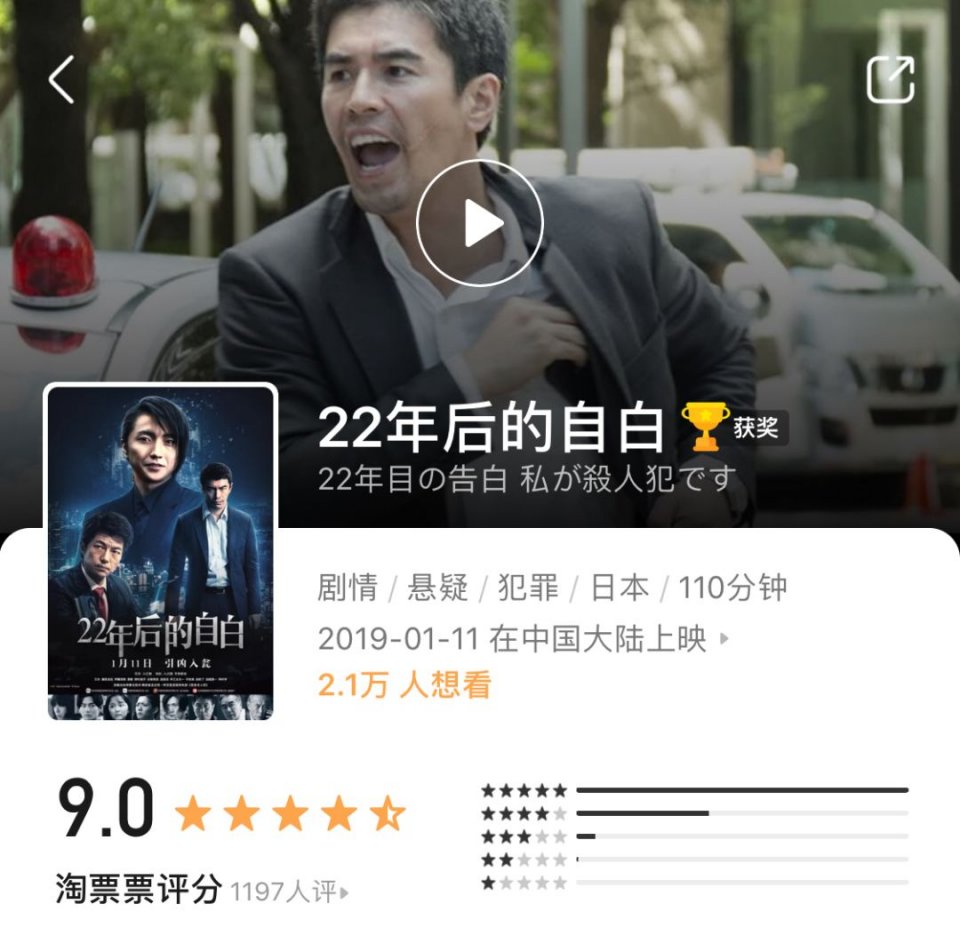Share this movie page
The height and width of the screenshot is (944, 960).
890,80
